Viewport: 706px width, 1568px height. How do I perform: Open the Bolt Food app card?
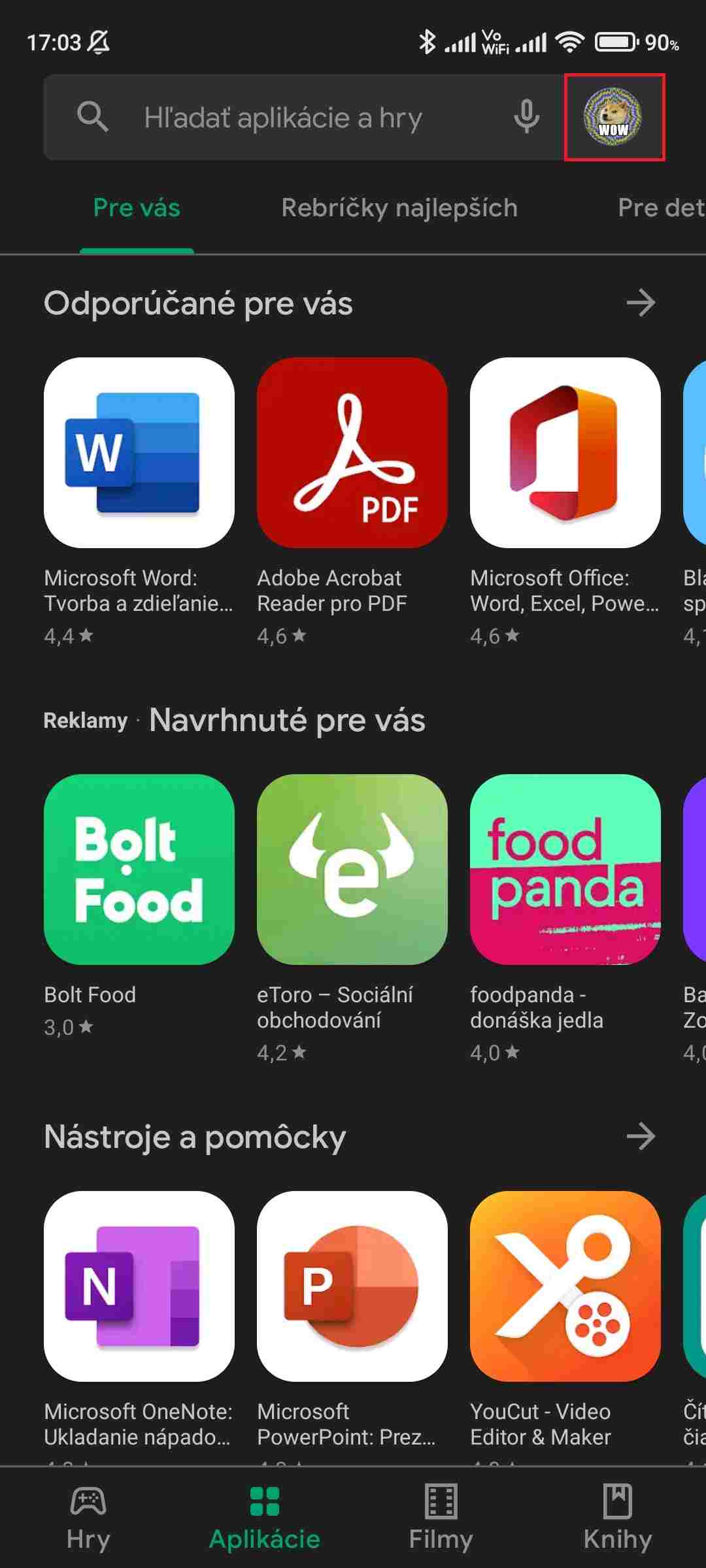139,870
